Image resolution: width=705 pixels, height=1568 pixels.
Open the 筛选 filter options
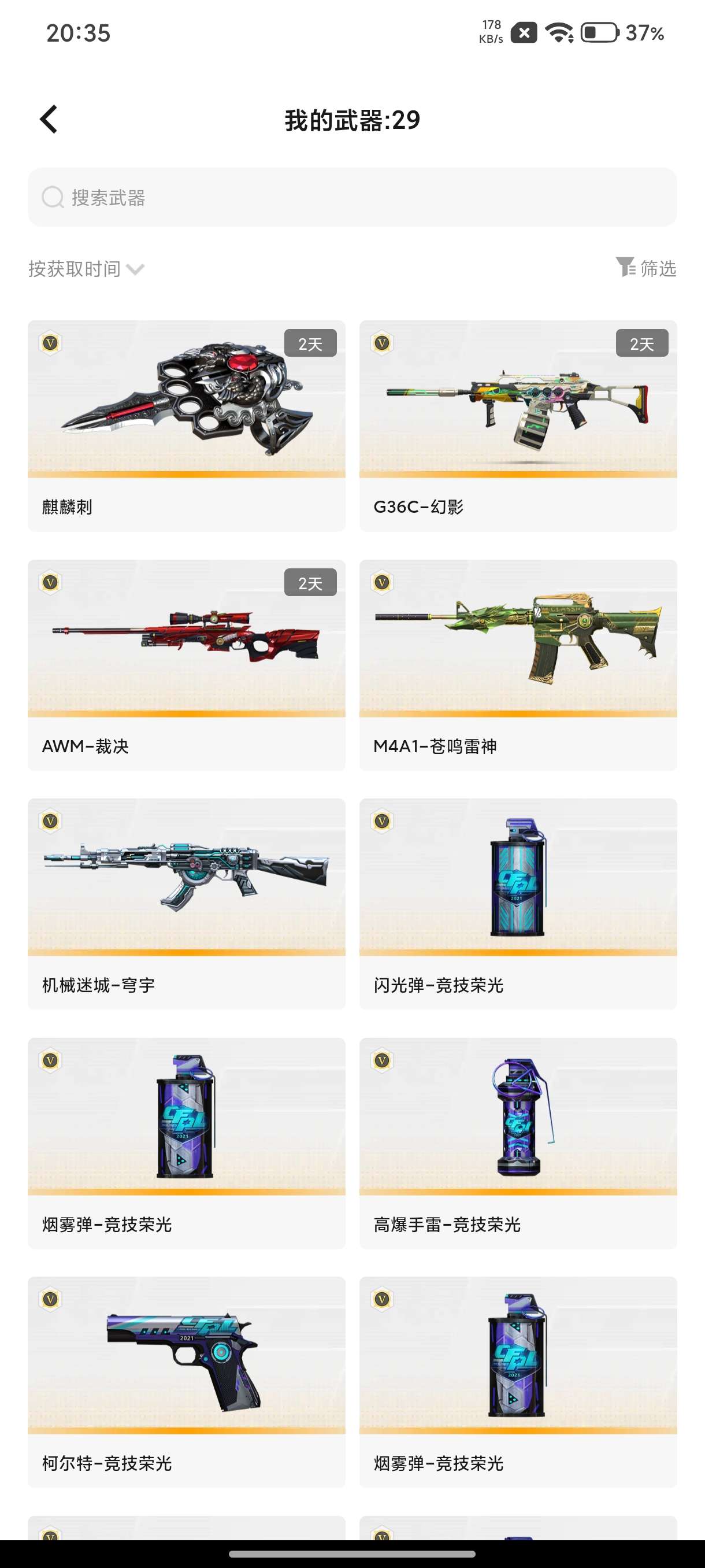[646, 268]
